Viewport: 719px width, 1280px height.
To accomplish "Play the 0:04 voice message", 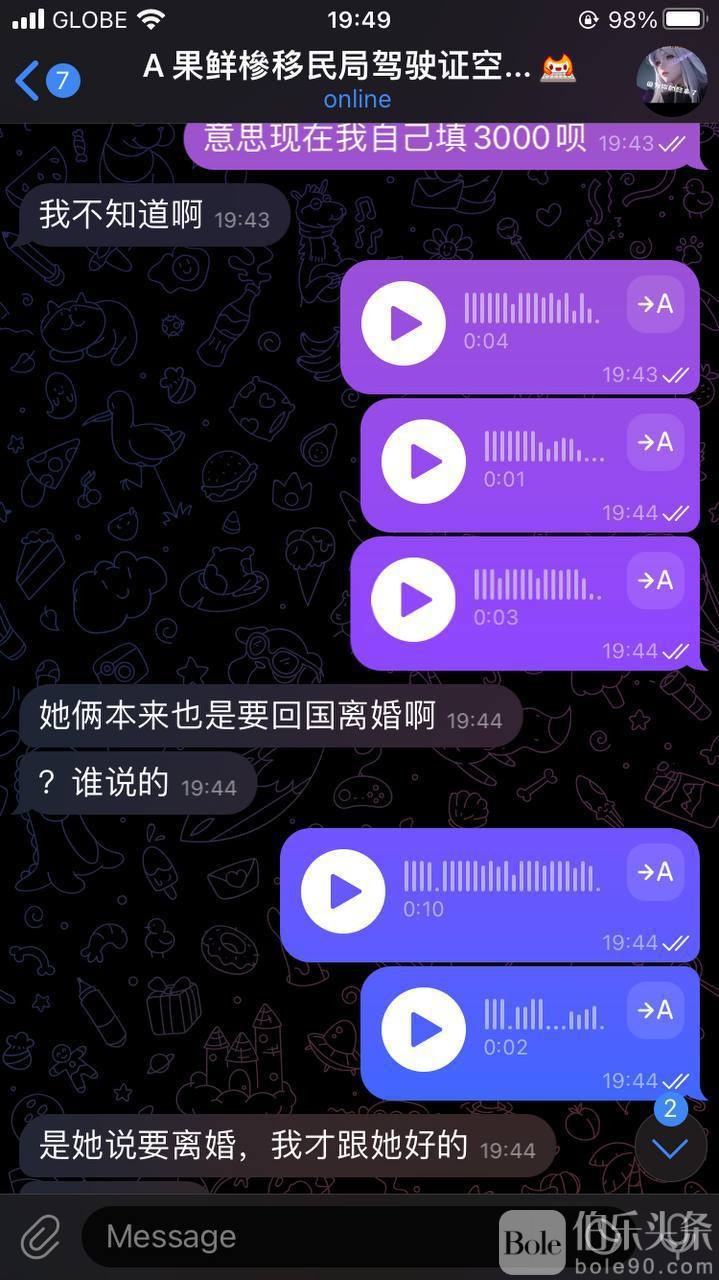I will pyautogui.click(x=403, y=324).
